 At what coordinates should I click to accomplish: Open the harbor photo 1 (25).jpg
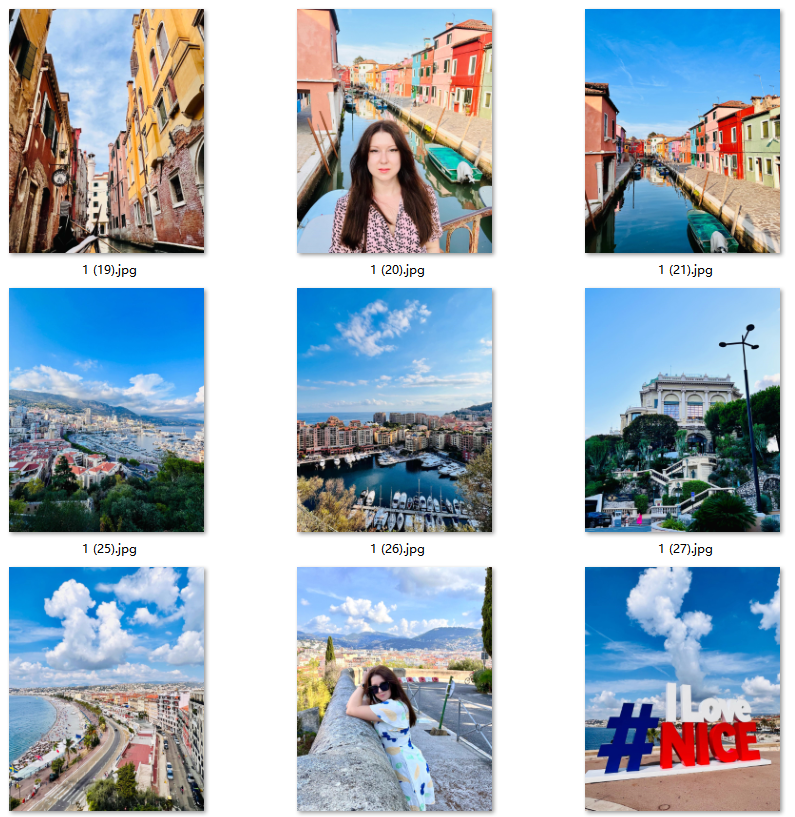(106, 410)
